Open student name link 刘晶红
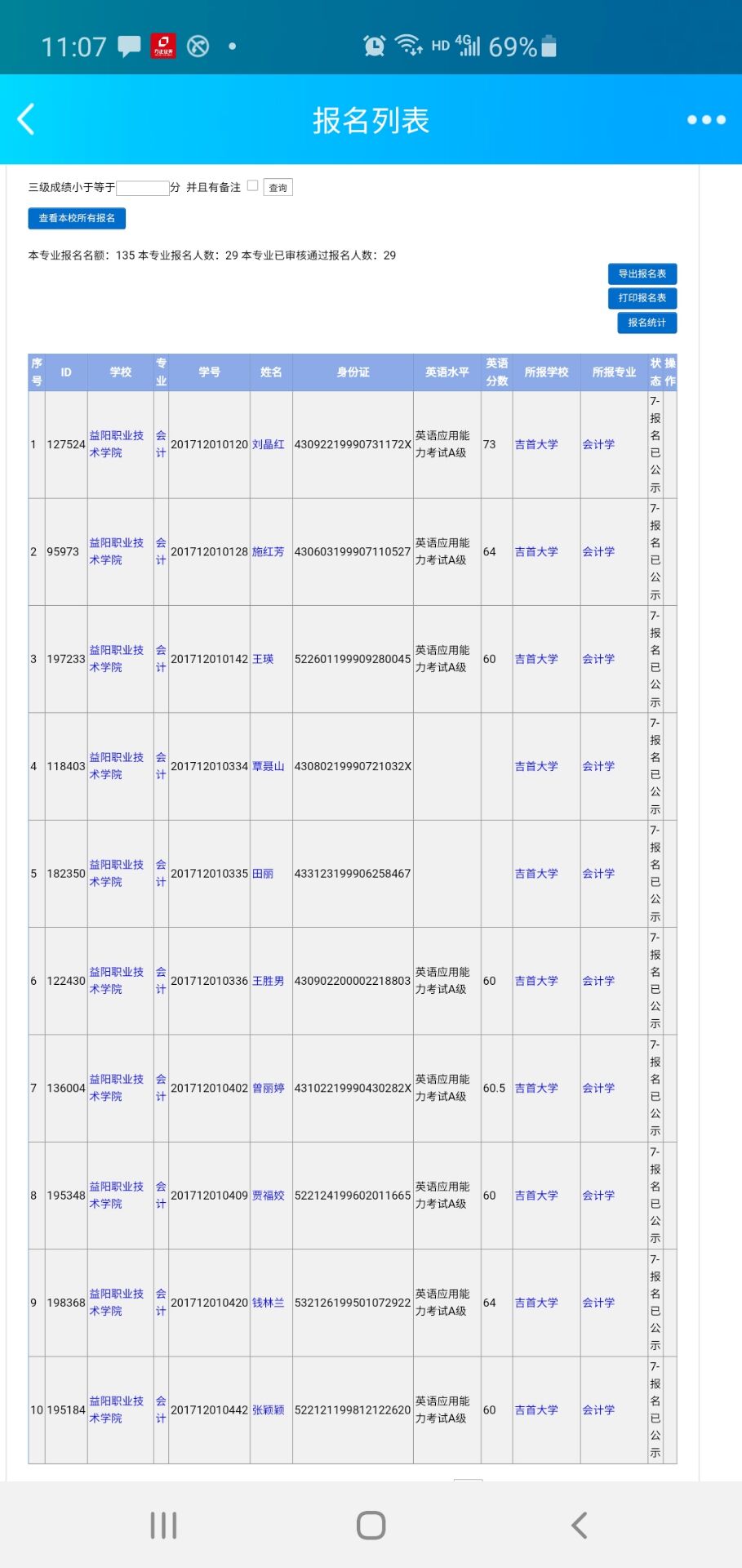742x1568 pixels. pyautogui.click(x=268, y=444)
